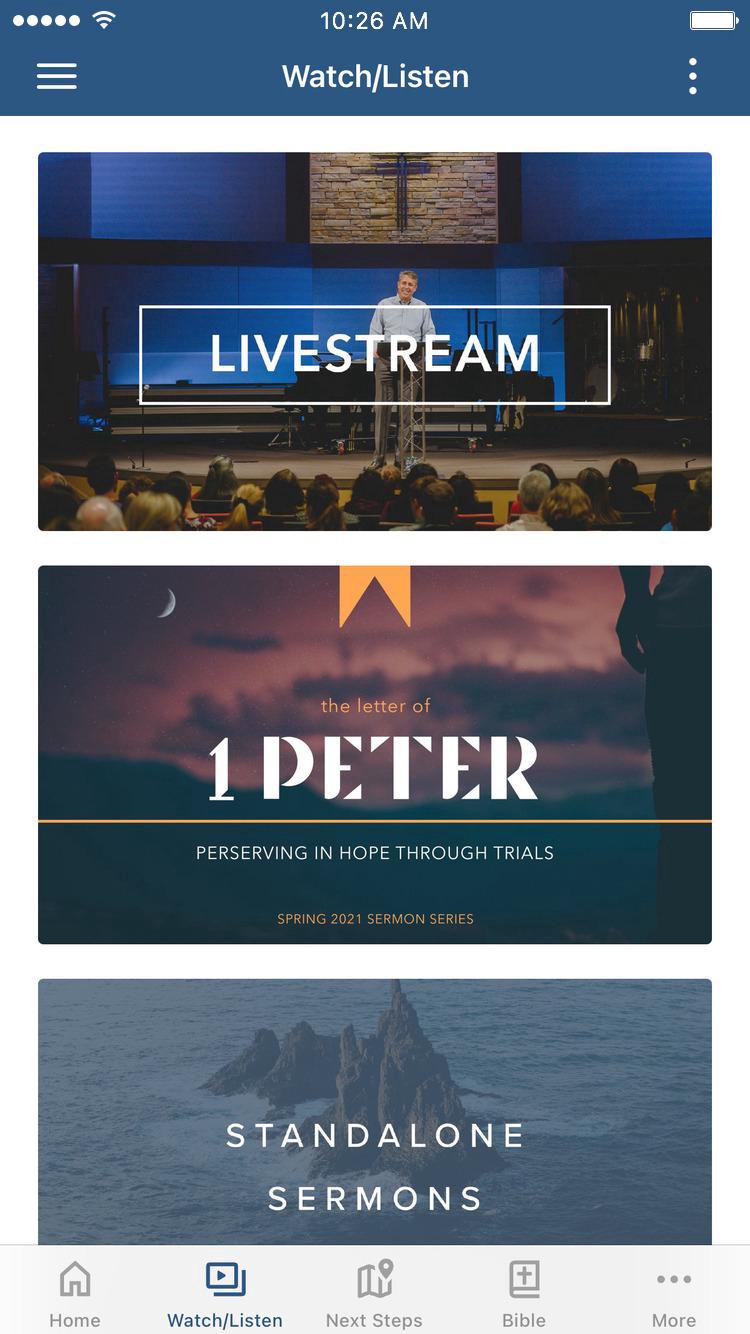Open the More tab
750x1334 pixels.
(x=674, y=1294)
